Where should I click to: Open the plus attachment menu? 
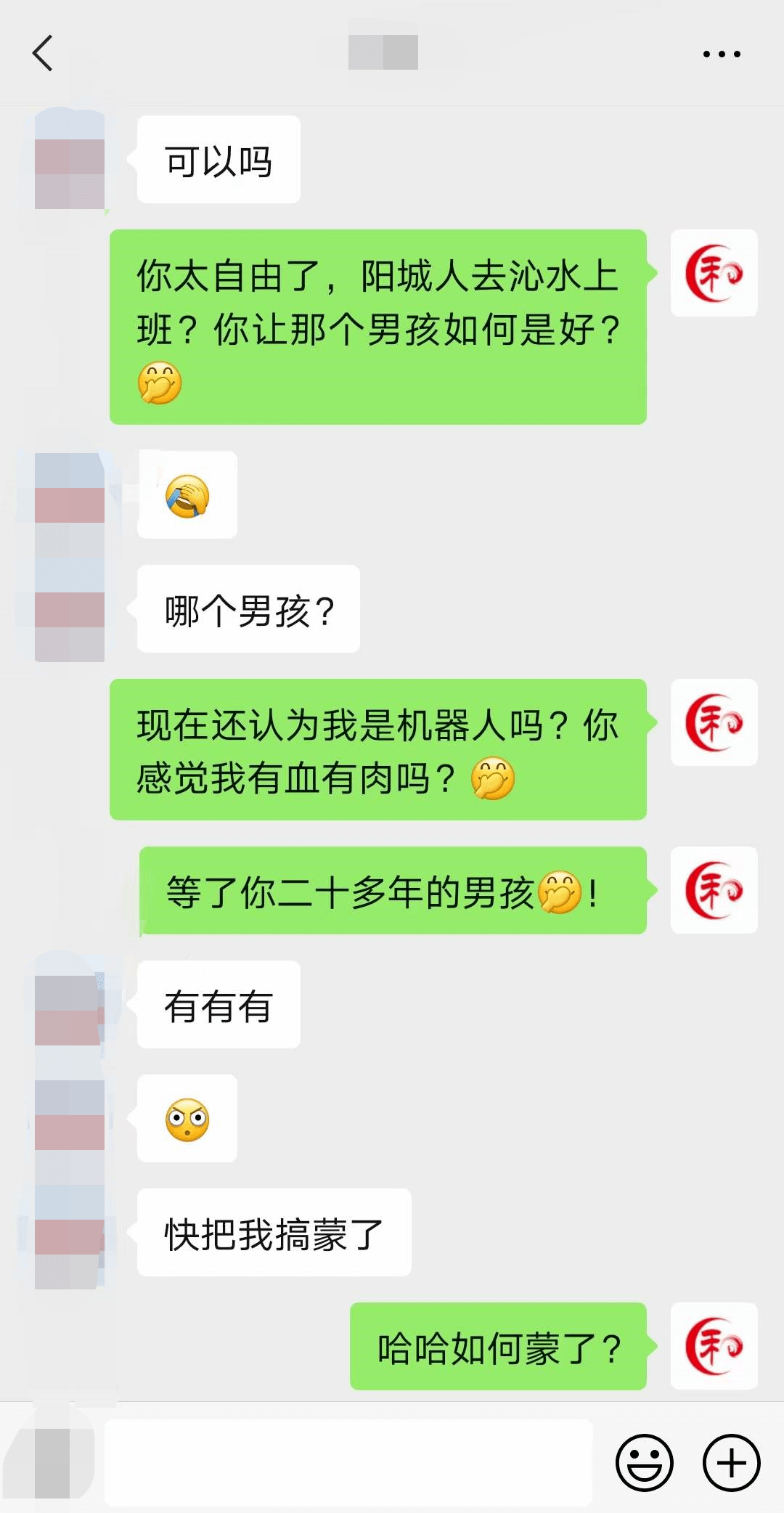731,1462
